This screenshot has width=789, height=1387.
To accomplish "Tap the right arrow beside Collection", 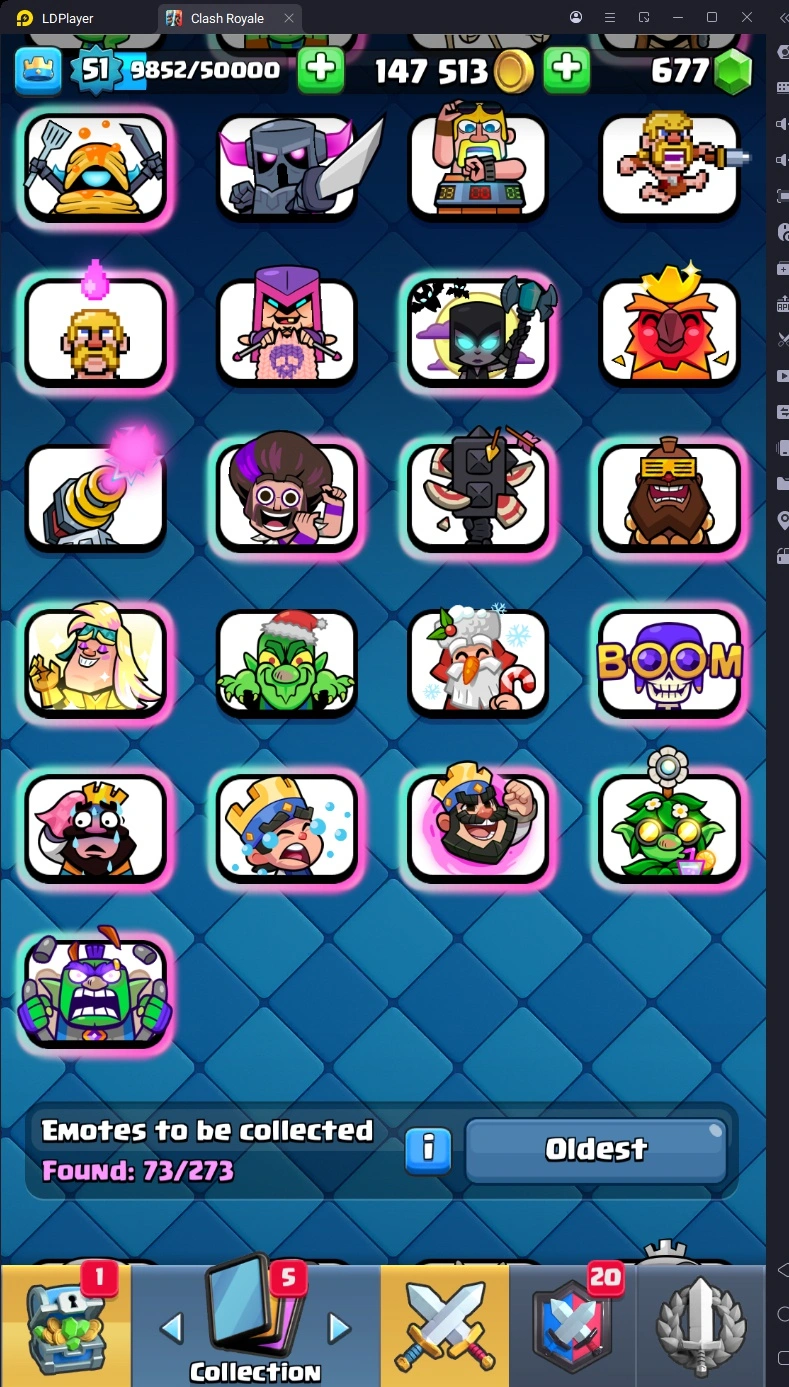I will [340, 1328].
